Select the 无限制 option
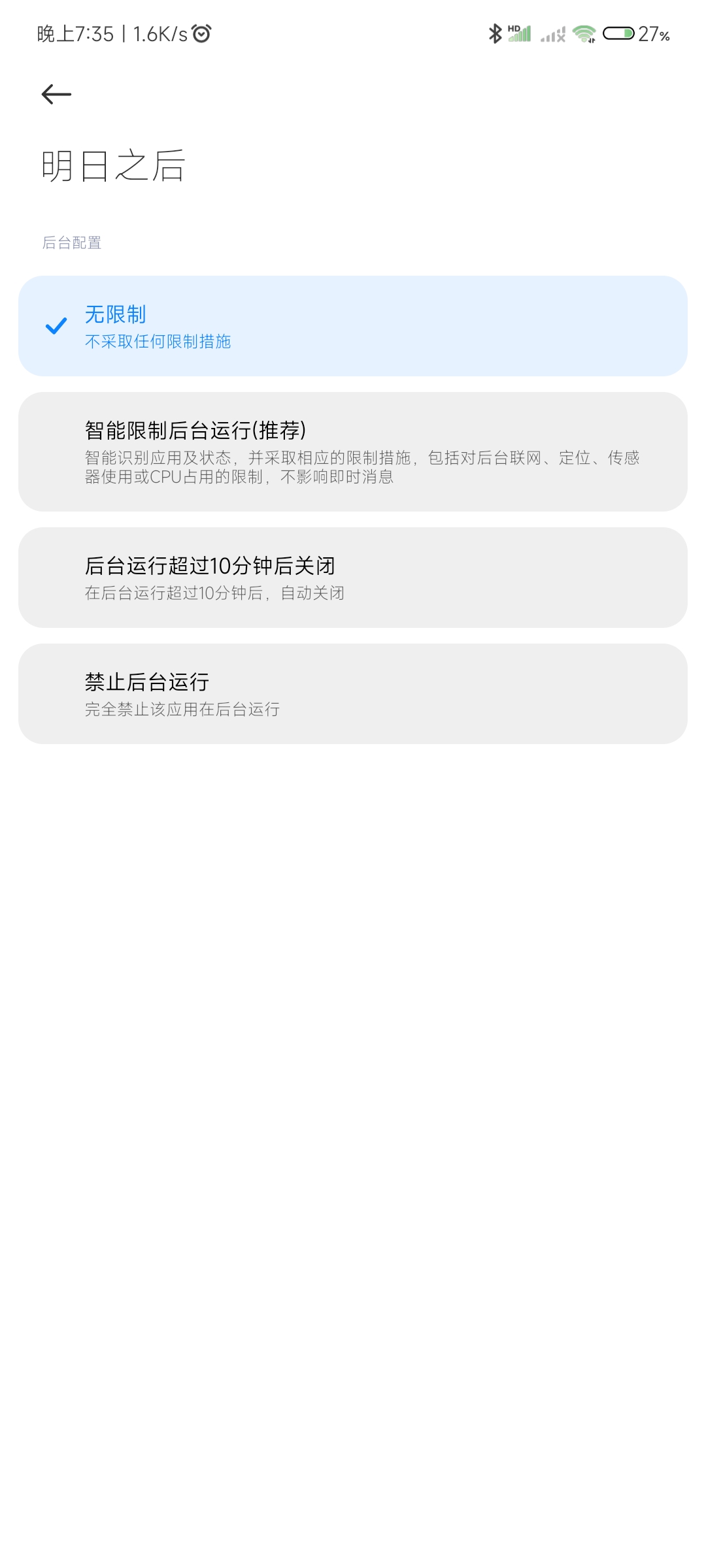The image size is (706, 1568). pos(353,326)
